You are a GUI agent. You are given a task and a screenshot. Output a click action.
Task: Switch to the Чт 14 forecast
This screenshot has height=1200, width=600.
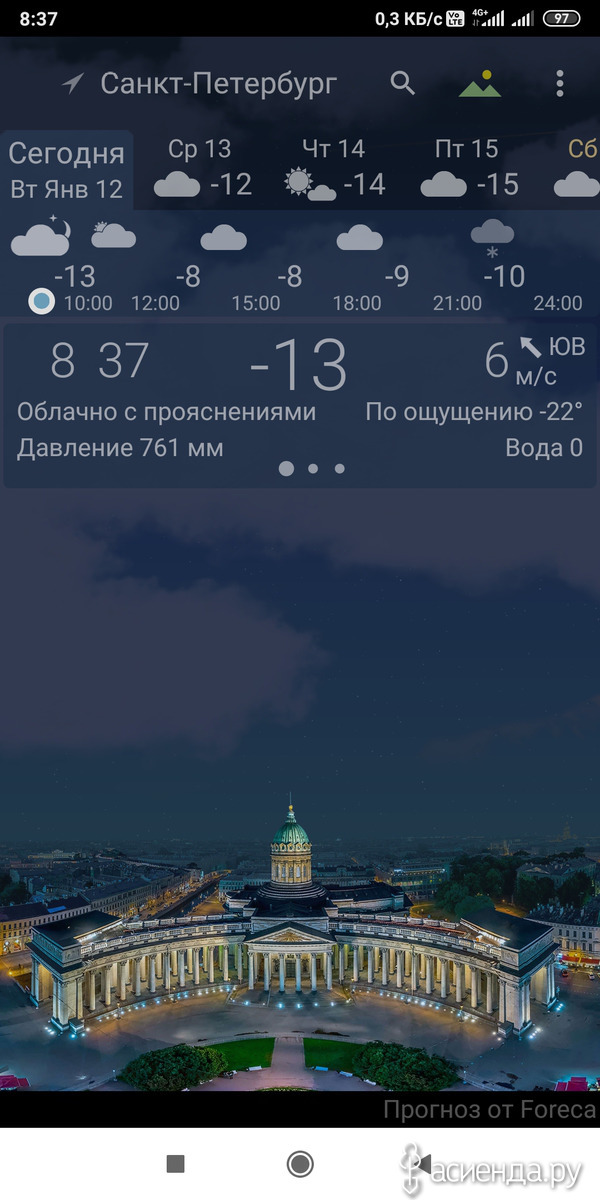pyautogui.click(x=335, y=169)
